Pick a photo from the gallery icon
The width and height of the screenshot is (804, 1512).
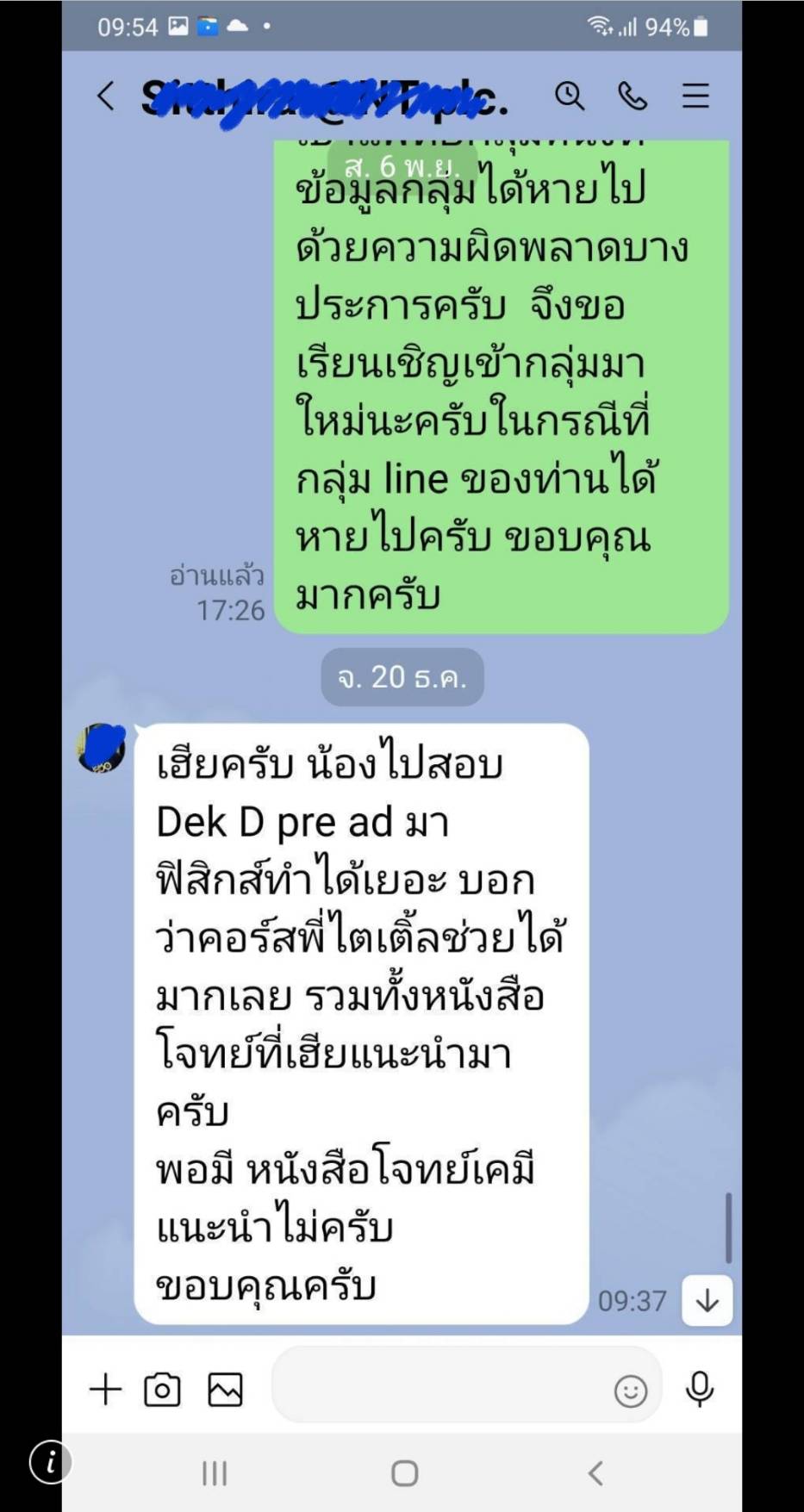pos(225,1390)
